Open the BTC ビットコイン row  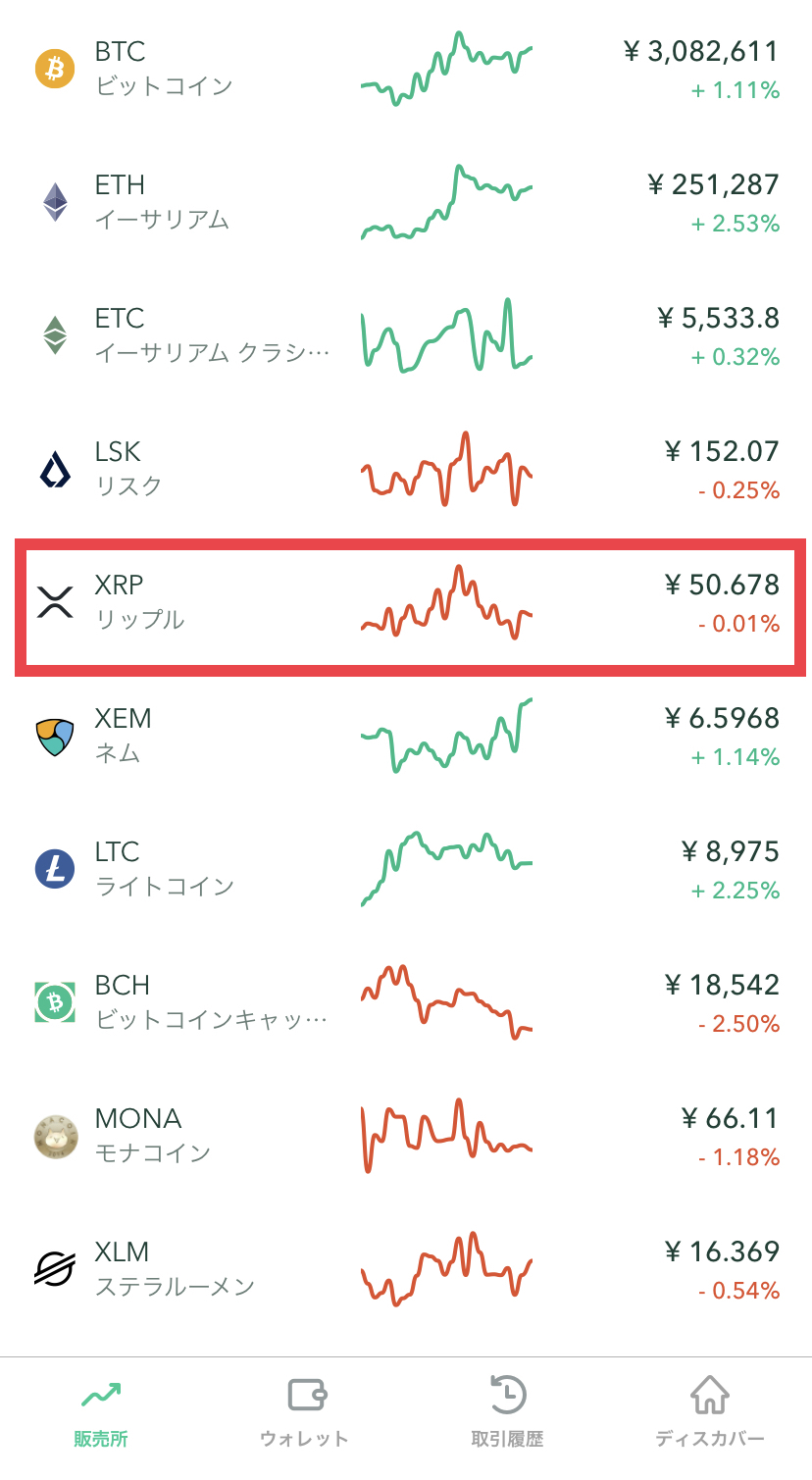406,70
